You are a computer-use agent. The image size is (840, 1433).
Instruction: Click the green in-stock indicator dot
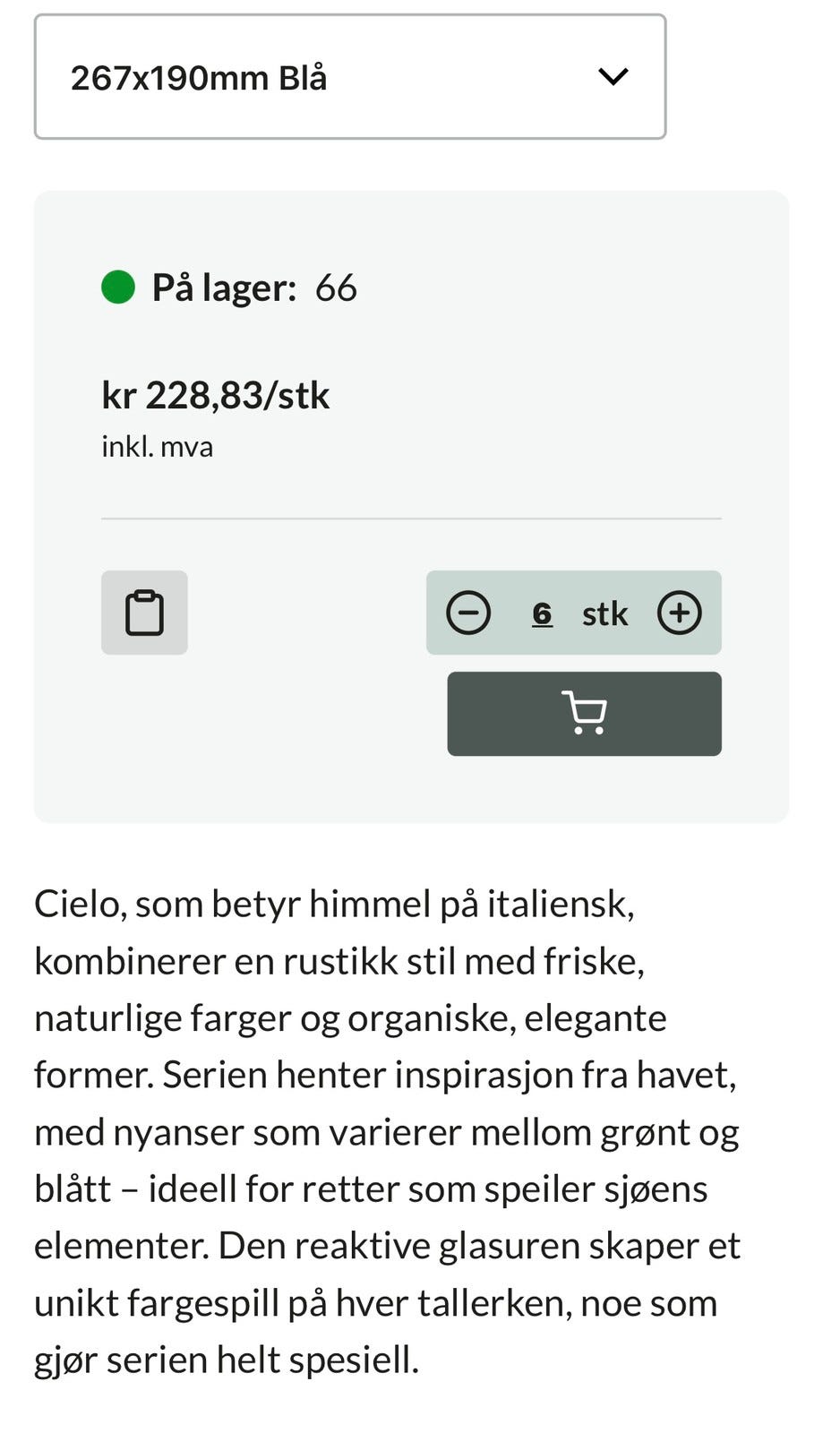pos(116,288)
